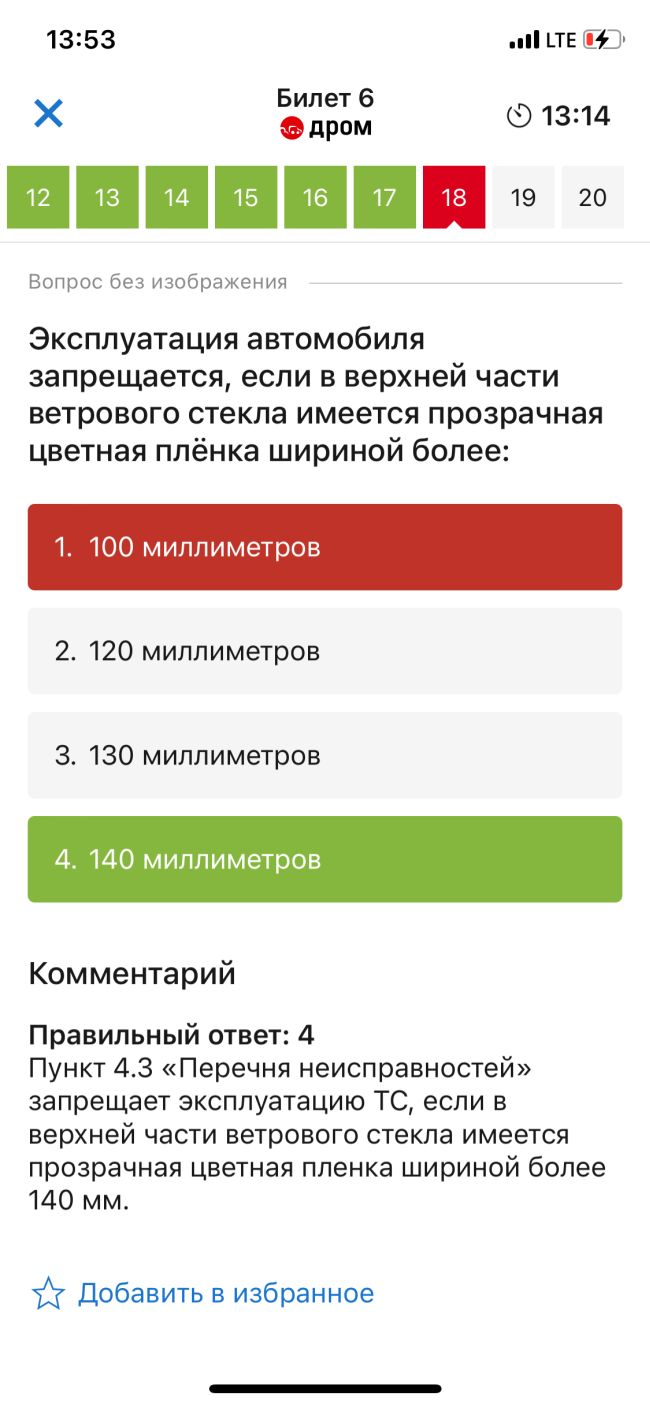Viewport: 650px width, 1407px height.
Task: Jump to question 13
Action: 107,197
